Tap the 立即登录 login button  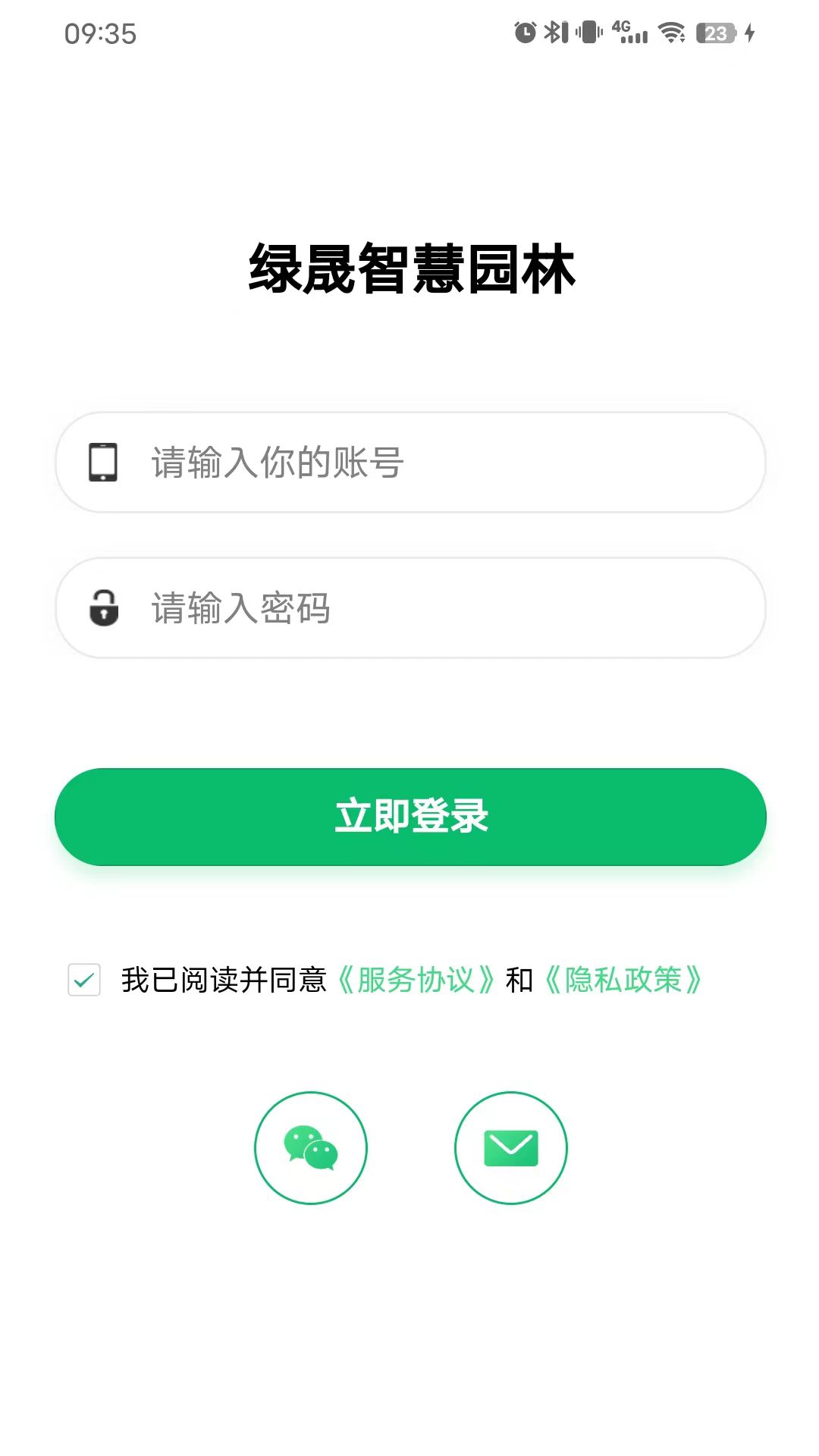pos(410,817)
